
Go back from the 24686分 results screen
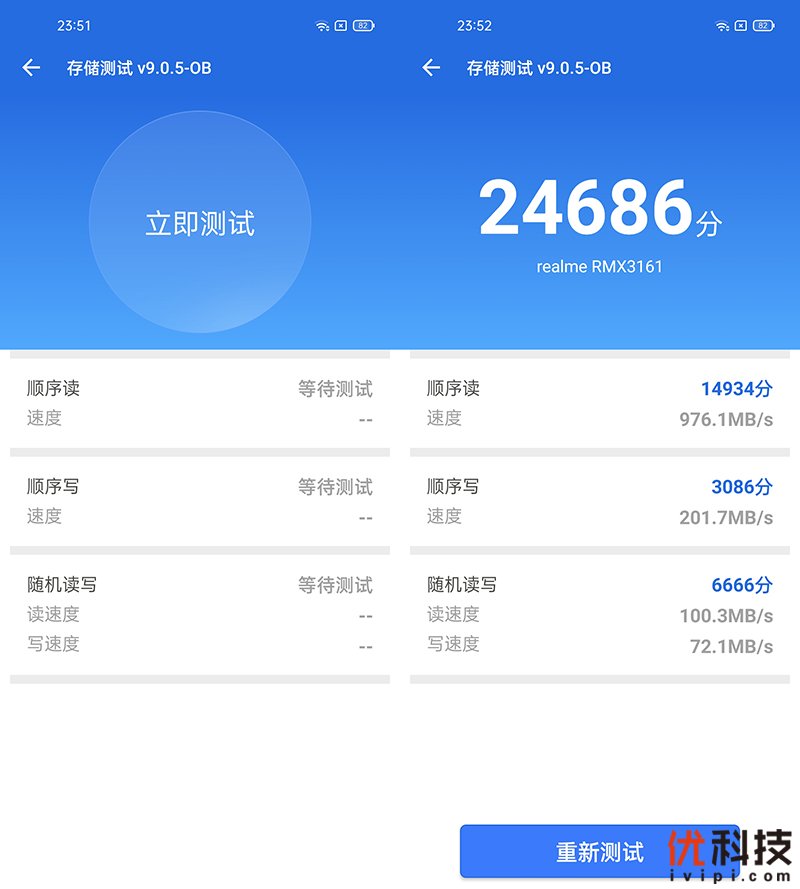(431, 68)
